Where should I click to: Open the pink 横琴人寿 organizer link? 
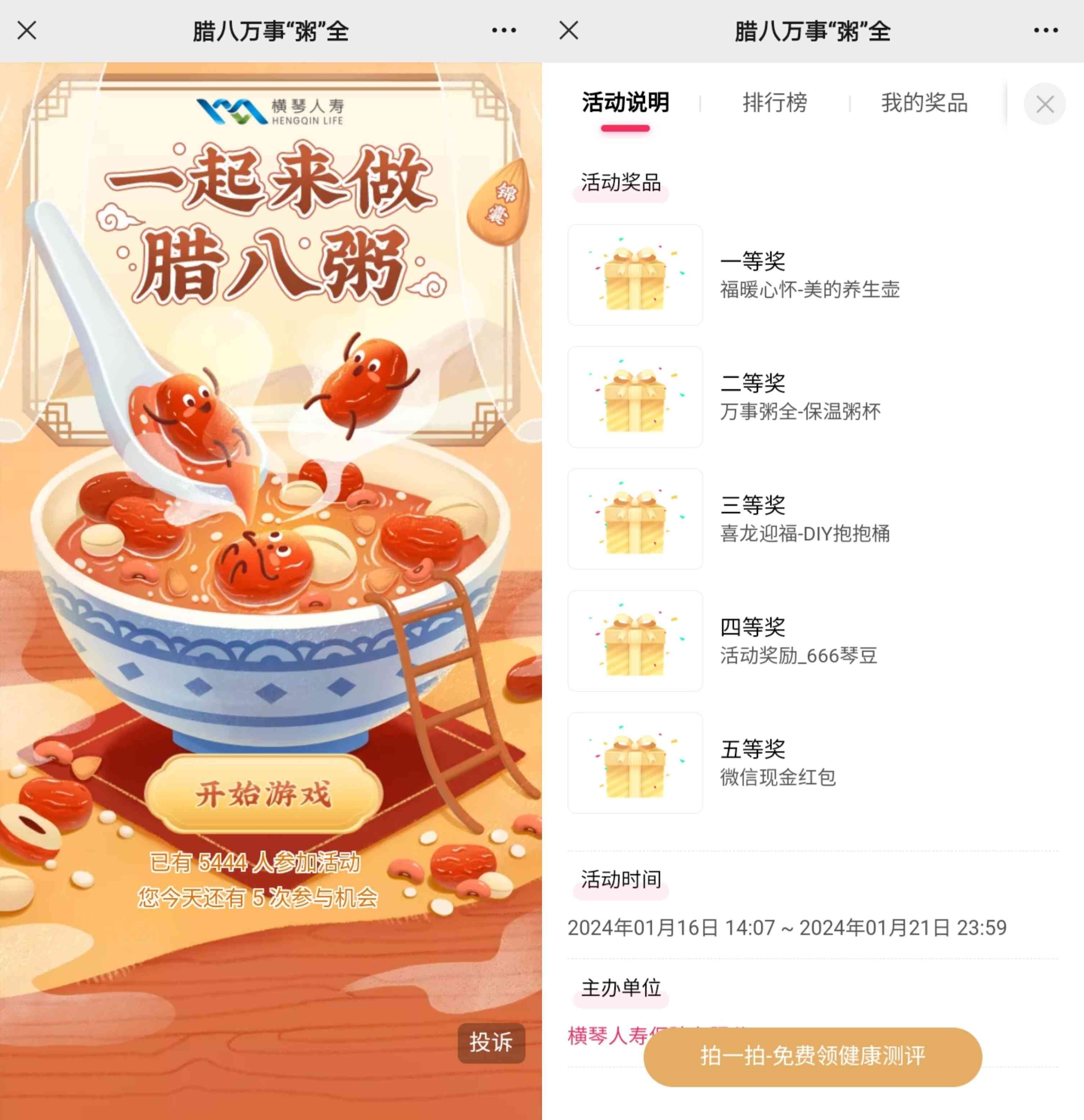pyautogui.click(x=606, y=1035)
